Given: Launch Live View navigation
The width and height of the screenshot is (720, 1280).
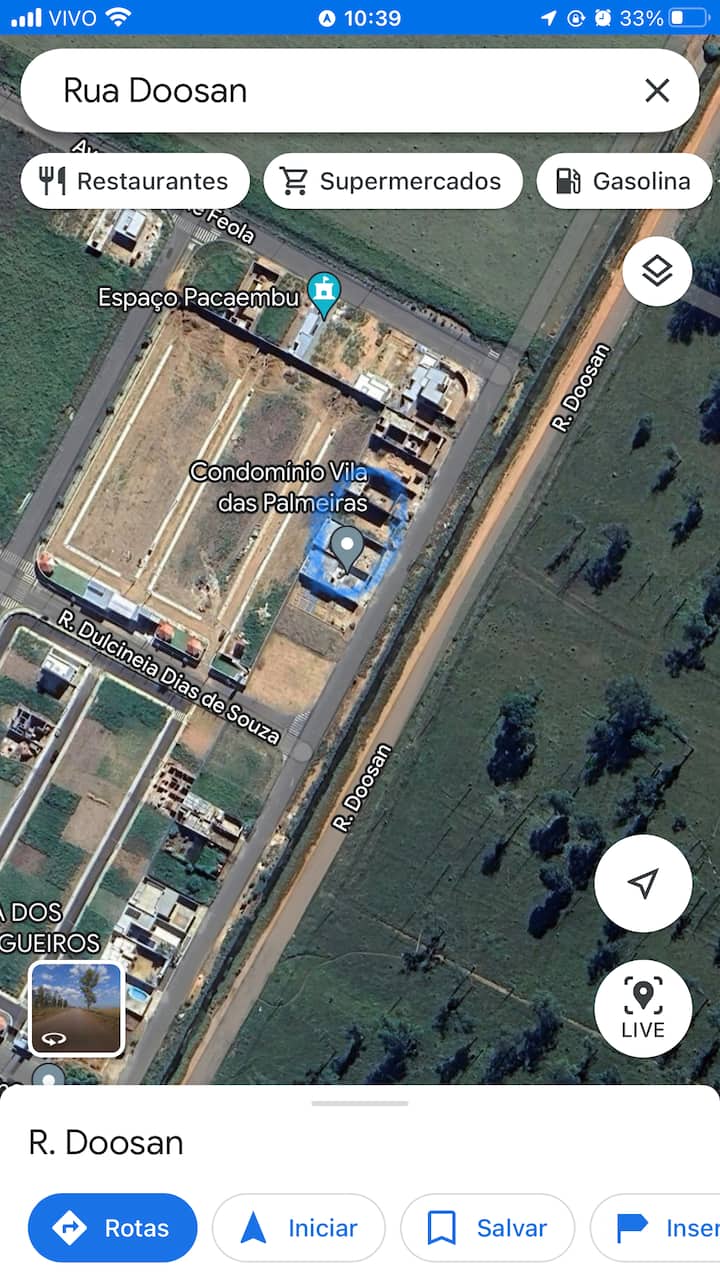Looking at the screenshot, I should [643, 1009].
